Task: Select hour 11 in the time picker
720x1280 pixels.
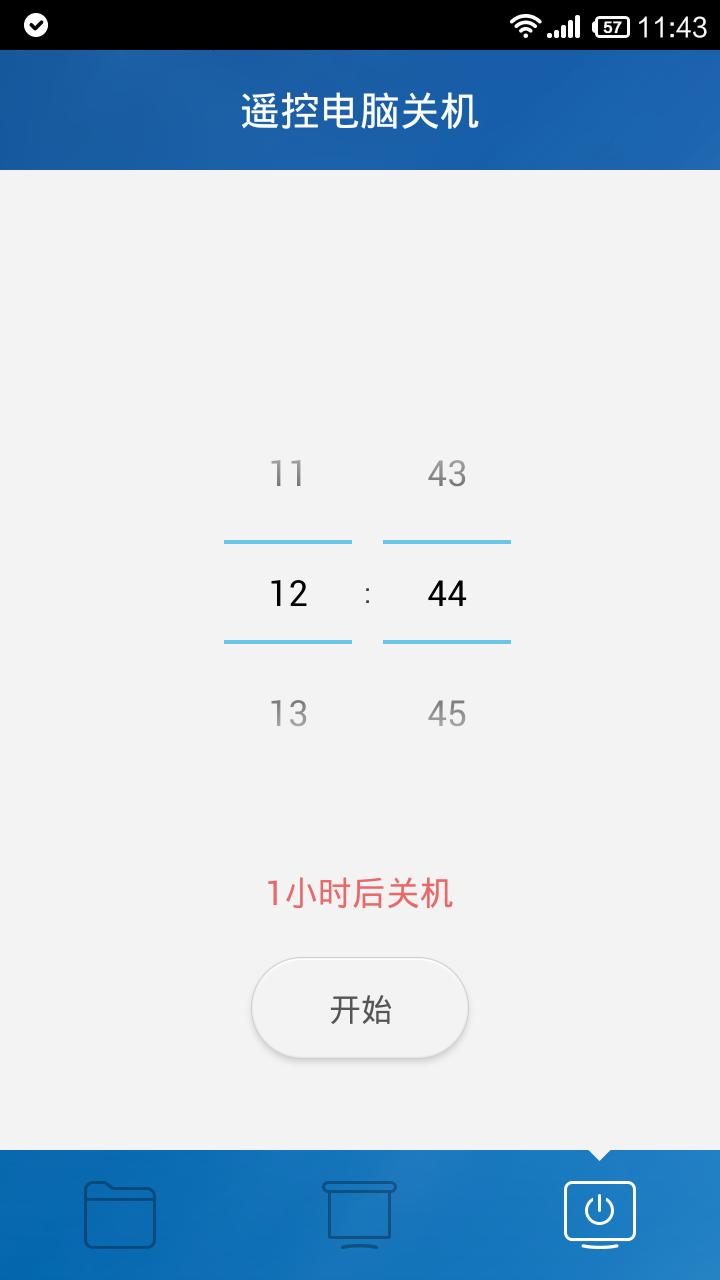Action: coord(287,474)
